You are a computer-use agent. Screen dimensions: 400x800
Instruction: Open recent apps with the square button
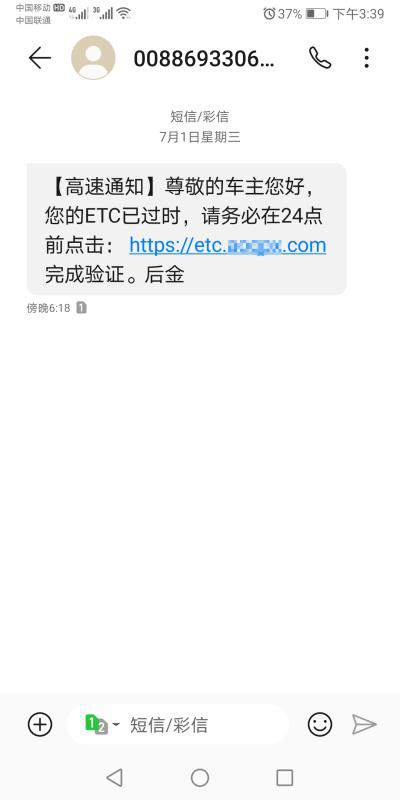(285, 778)
